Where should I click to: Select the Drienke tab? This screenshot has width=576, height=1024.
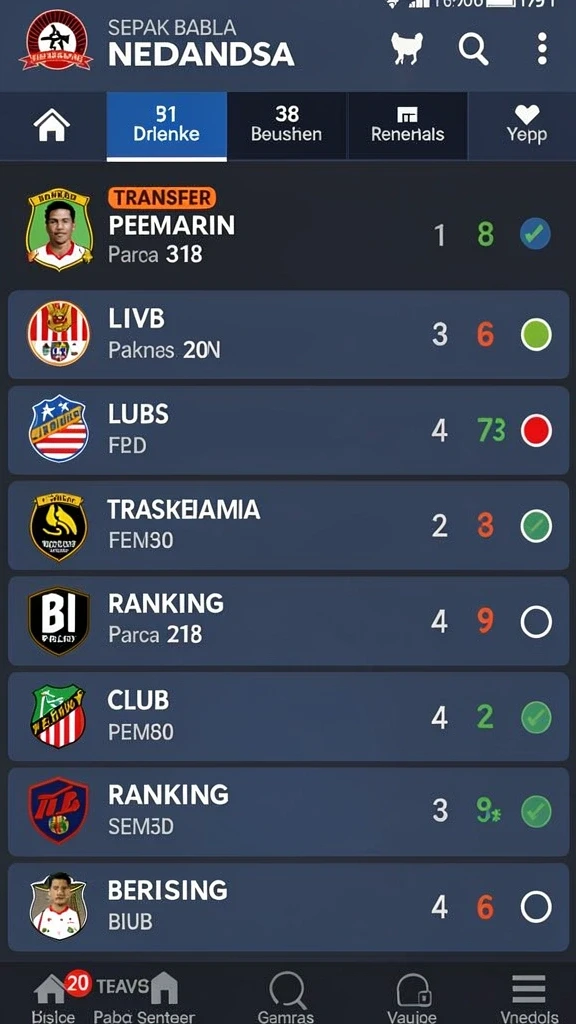coord(167,125)
